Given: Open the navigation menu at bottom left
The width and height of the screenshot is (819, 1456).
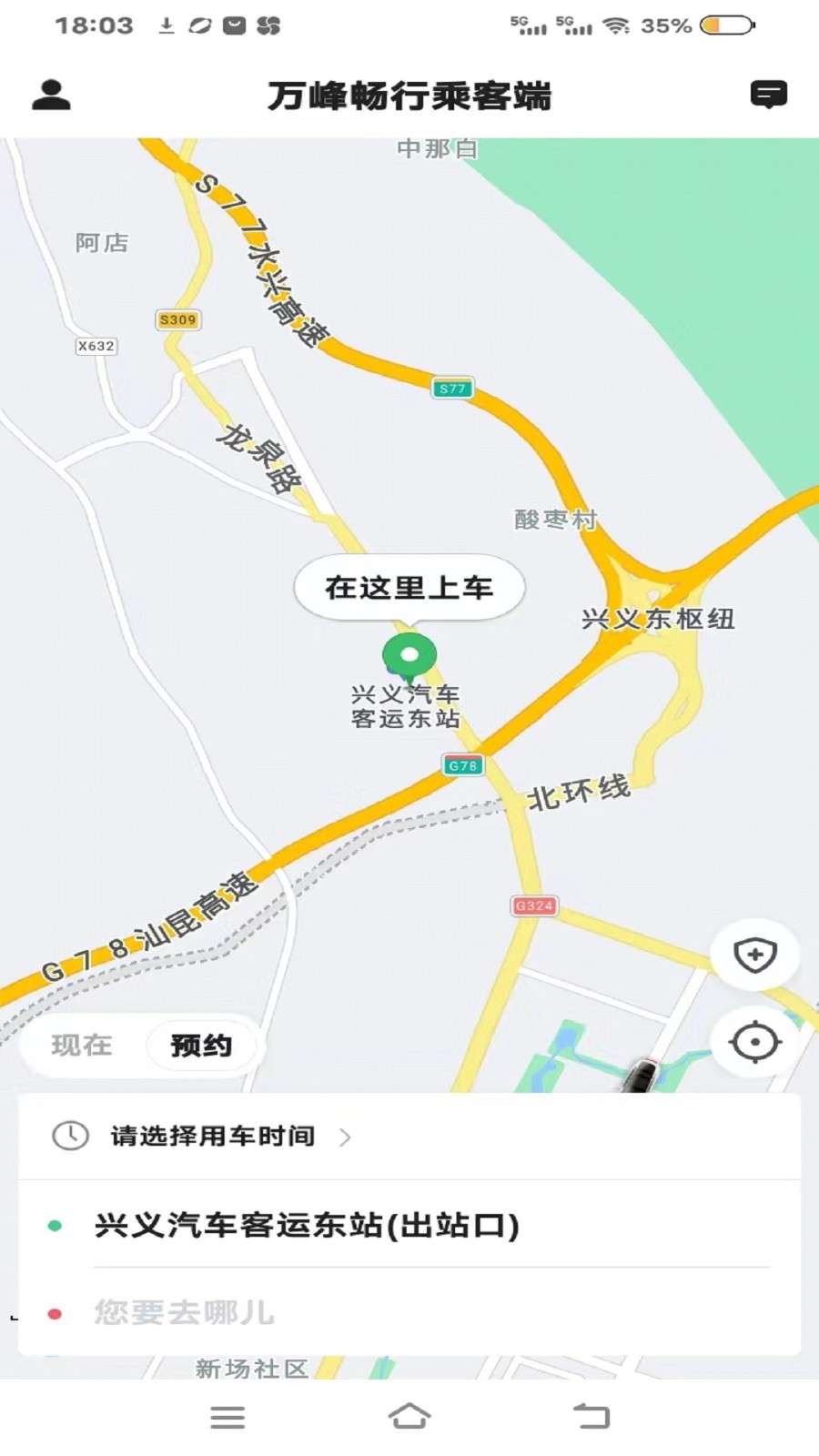Looking at the screenshot, I should click(x=227, y=1417).
